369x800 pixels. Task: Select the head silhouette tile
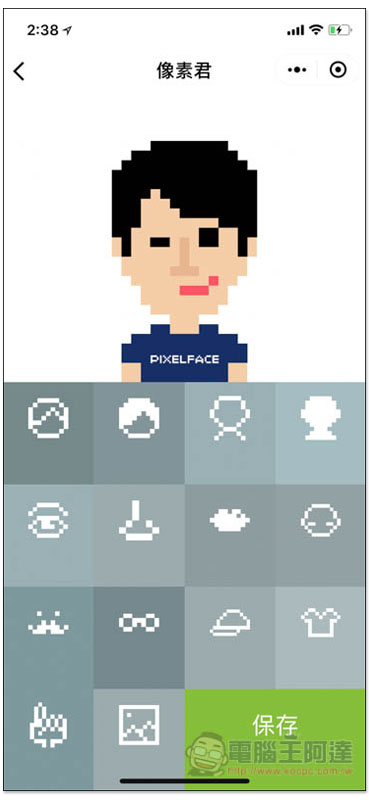(x=321, y=433)
